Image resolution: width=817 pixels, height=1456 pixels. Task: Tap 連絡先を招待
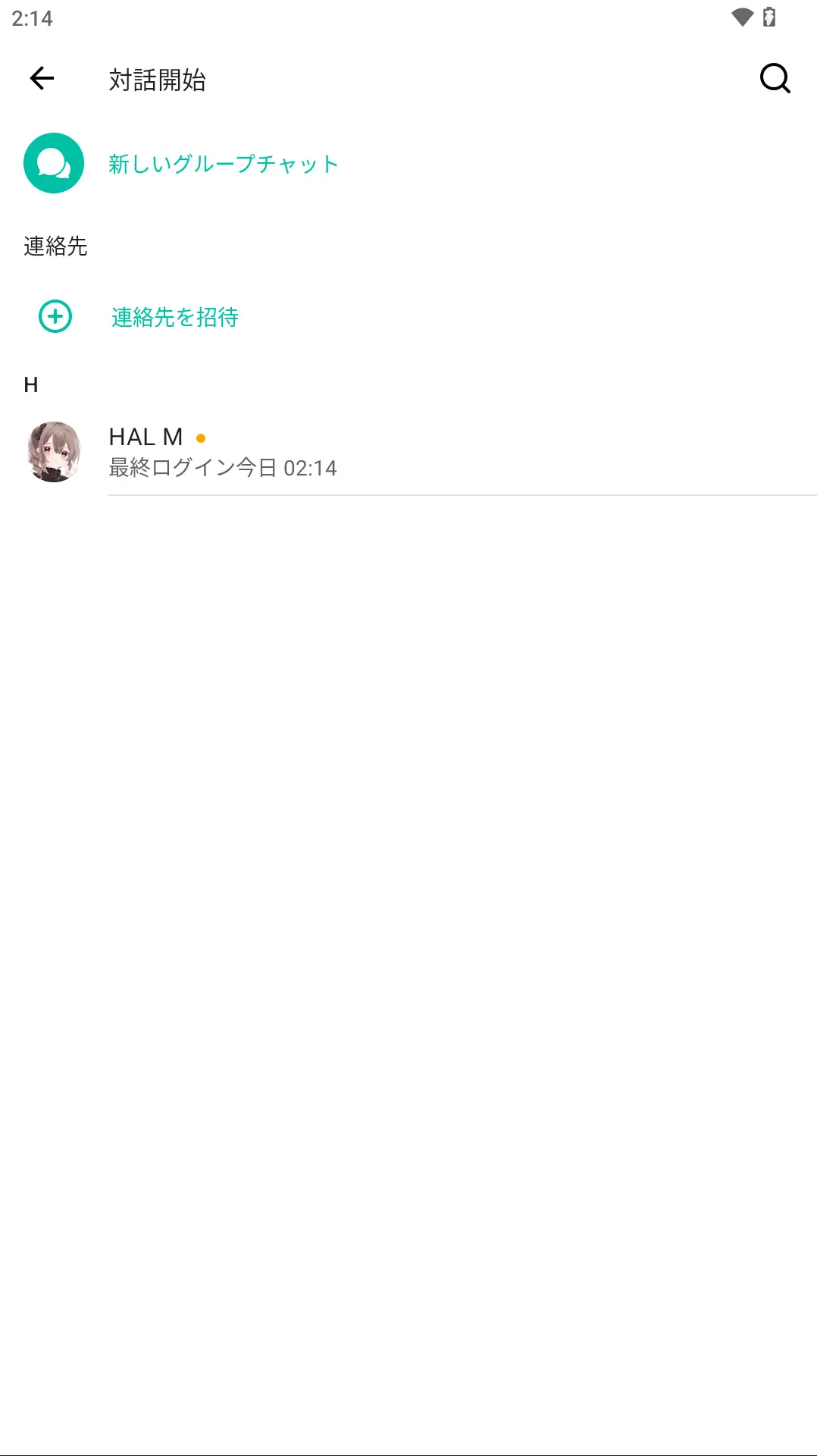point(174,317)
